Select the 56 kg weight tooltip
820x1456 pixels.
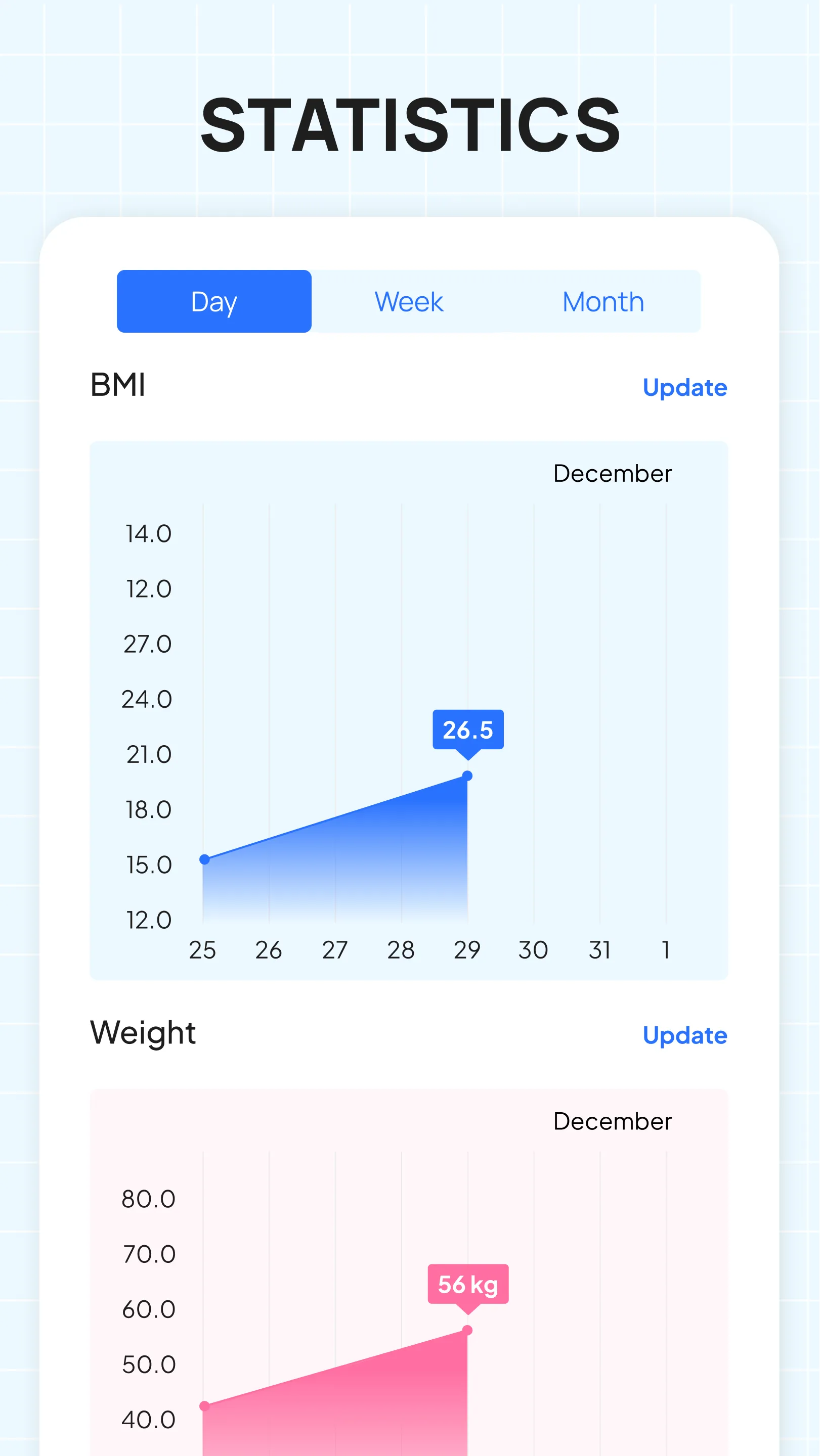(x=468, y=1285)
